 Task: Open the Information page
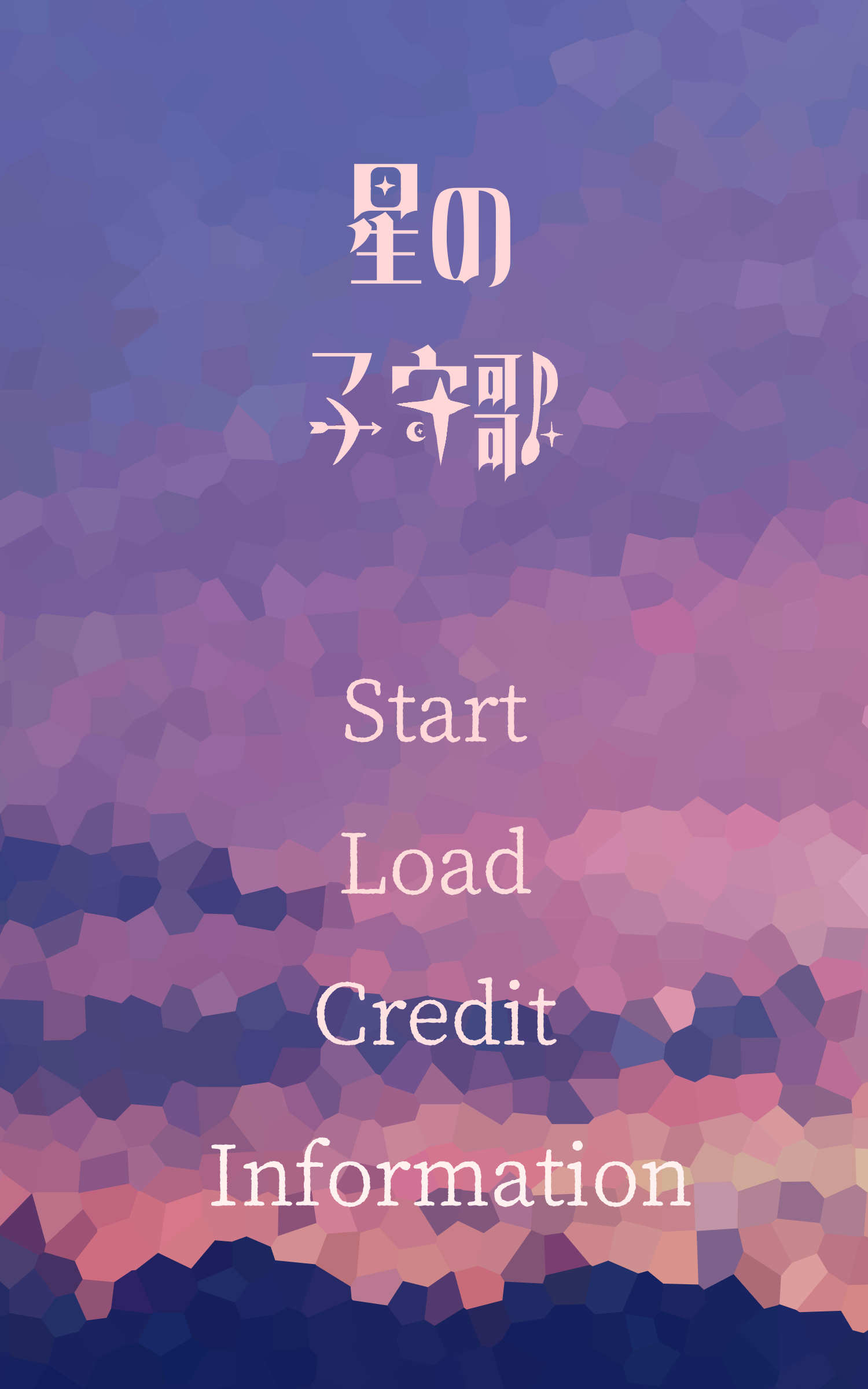coord(450,1175)
